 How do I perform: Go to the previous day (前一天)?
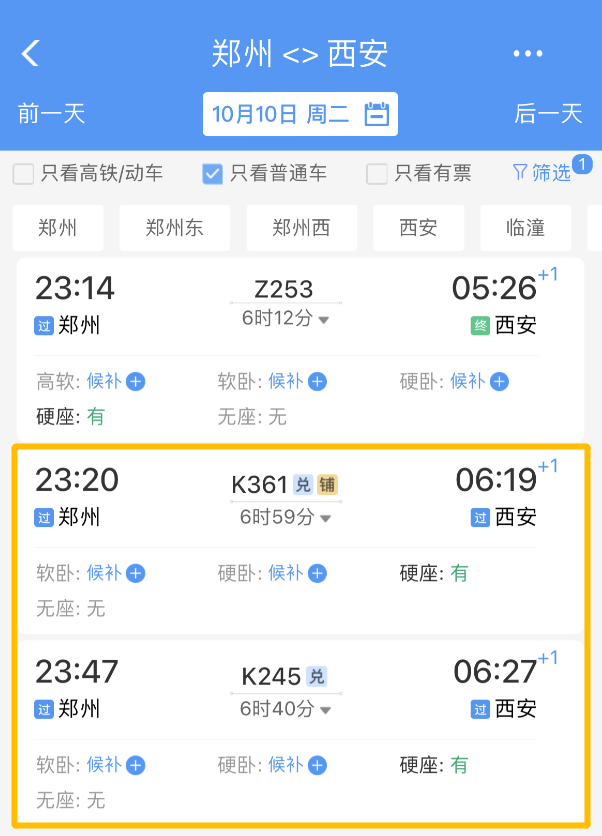(x=51, y=114)
